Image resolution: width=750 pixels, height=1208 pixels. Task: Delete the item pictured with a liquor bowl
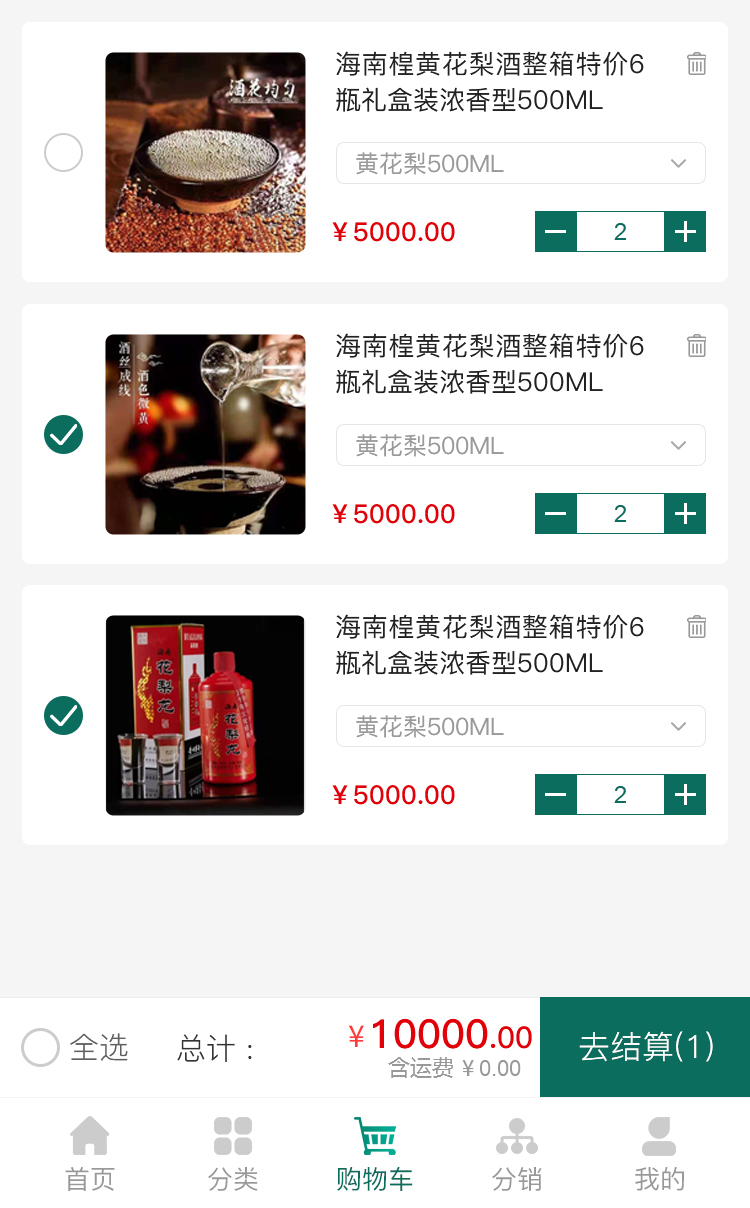point(697,64)
